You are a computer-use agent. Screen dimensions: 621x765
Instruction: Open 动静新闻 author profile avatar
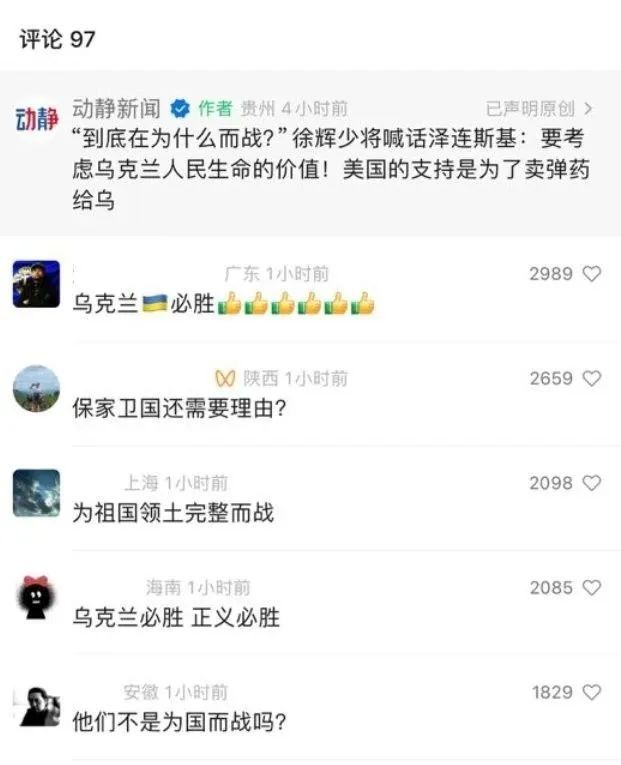tap(36, 120)
